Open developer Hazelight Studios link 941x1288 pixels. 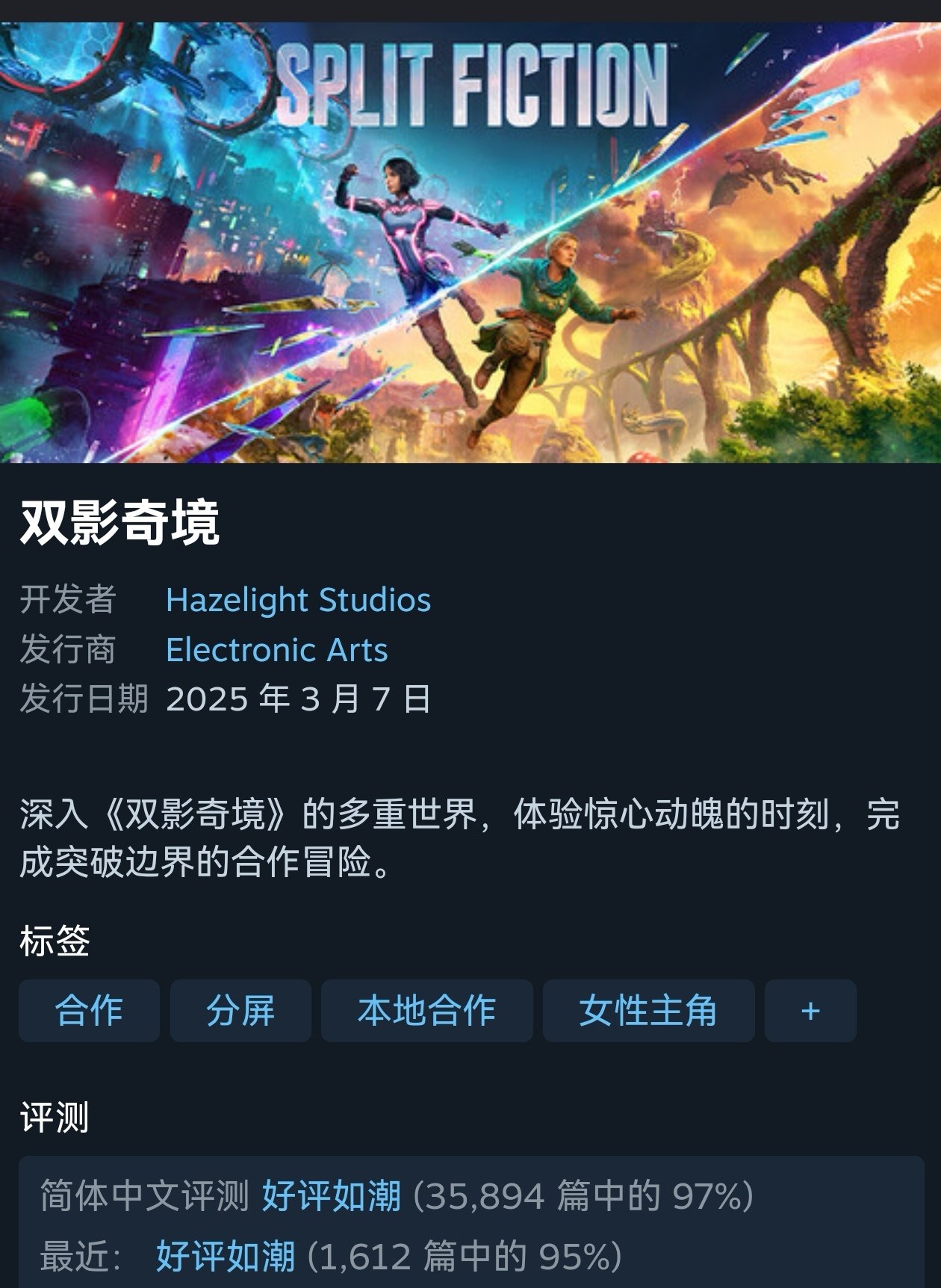point(298,600)
